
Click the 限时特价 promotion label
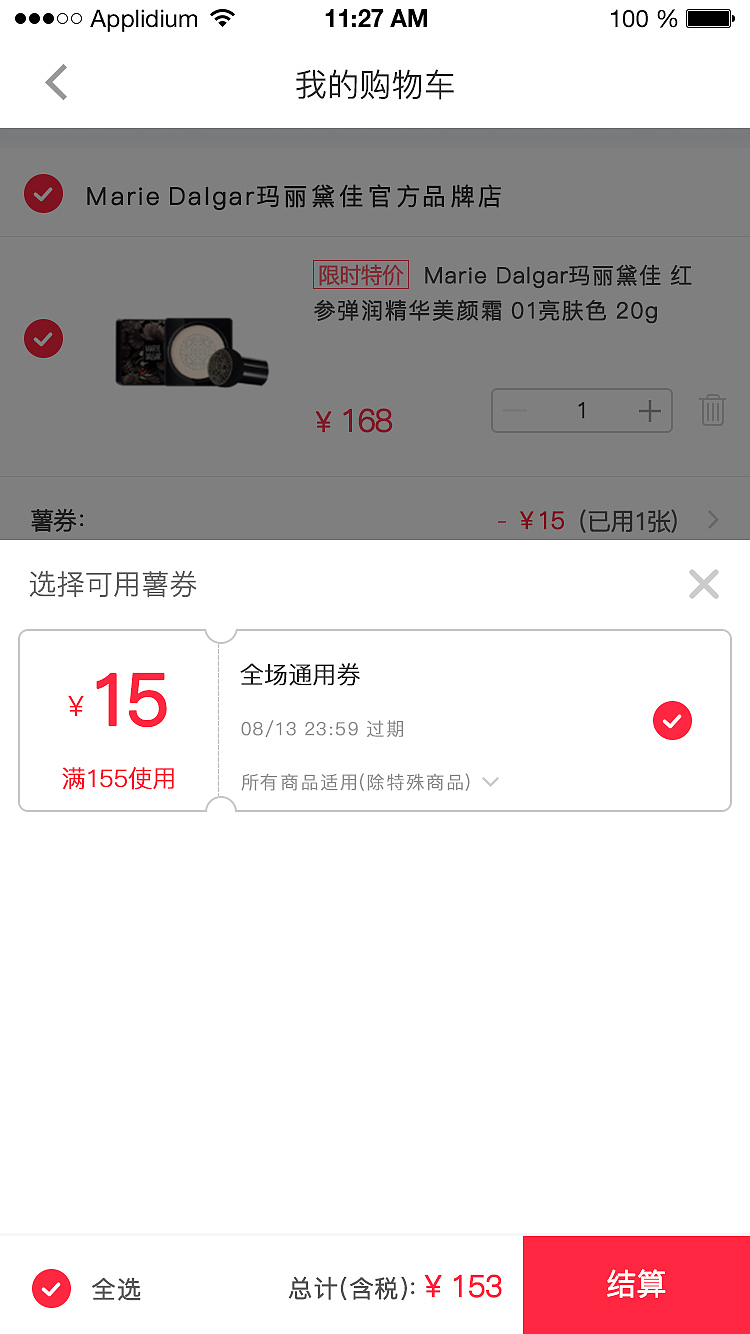[360, 275]
